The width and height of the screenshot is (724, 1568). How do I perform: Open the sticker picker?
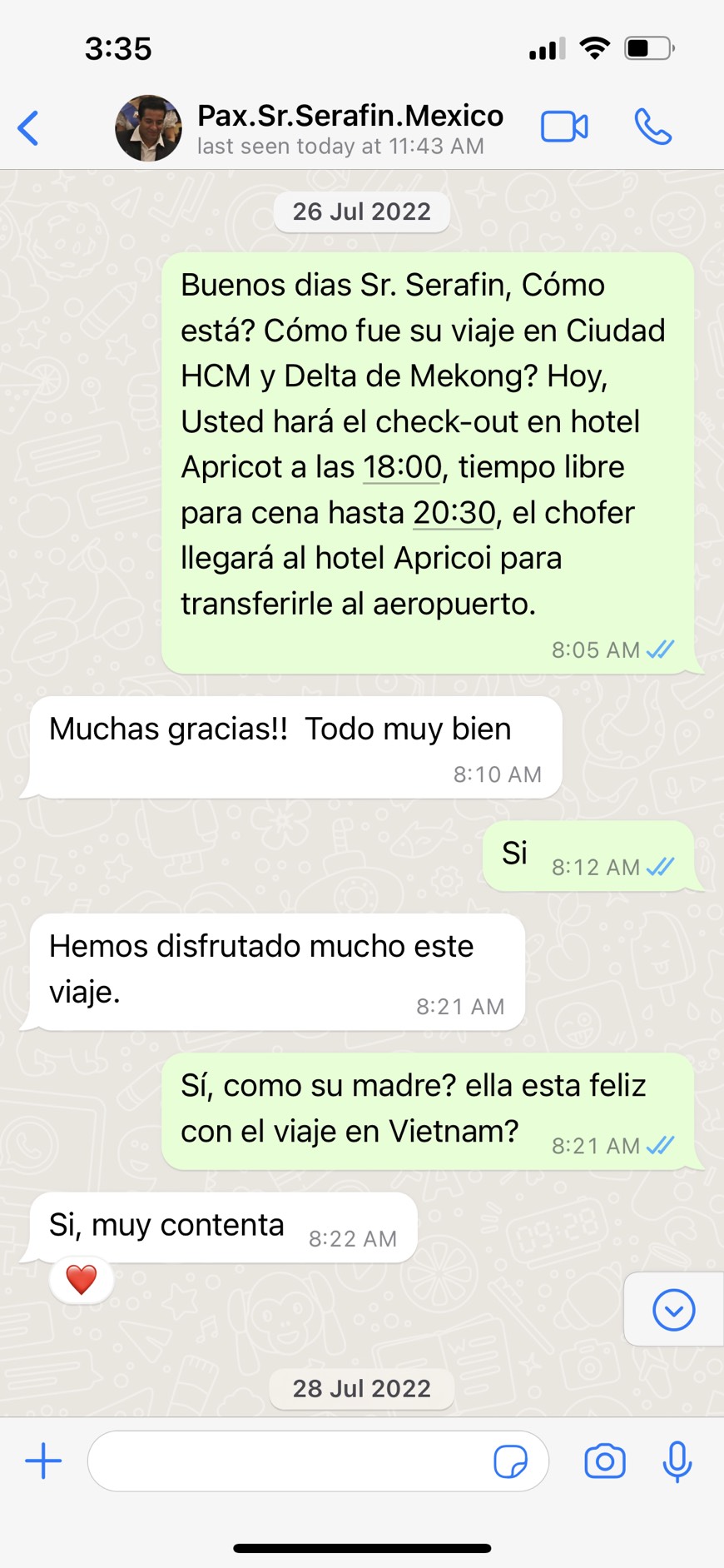tap(510, 1461)
